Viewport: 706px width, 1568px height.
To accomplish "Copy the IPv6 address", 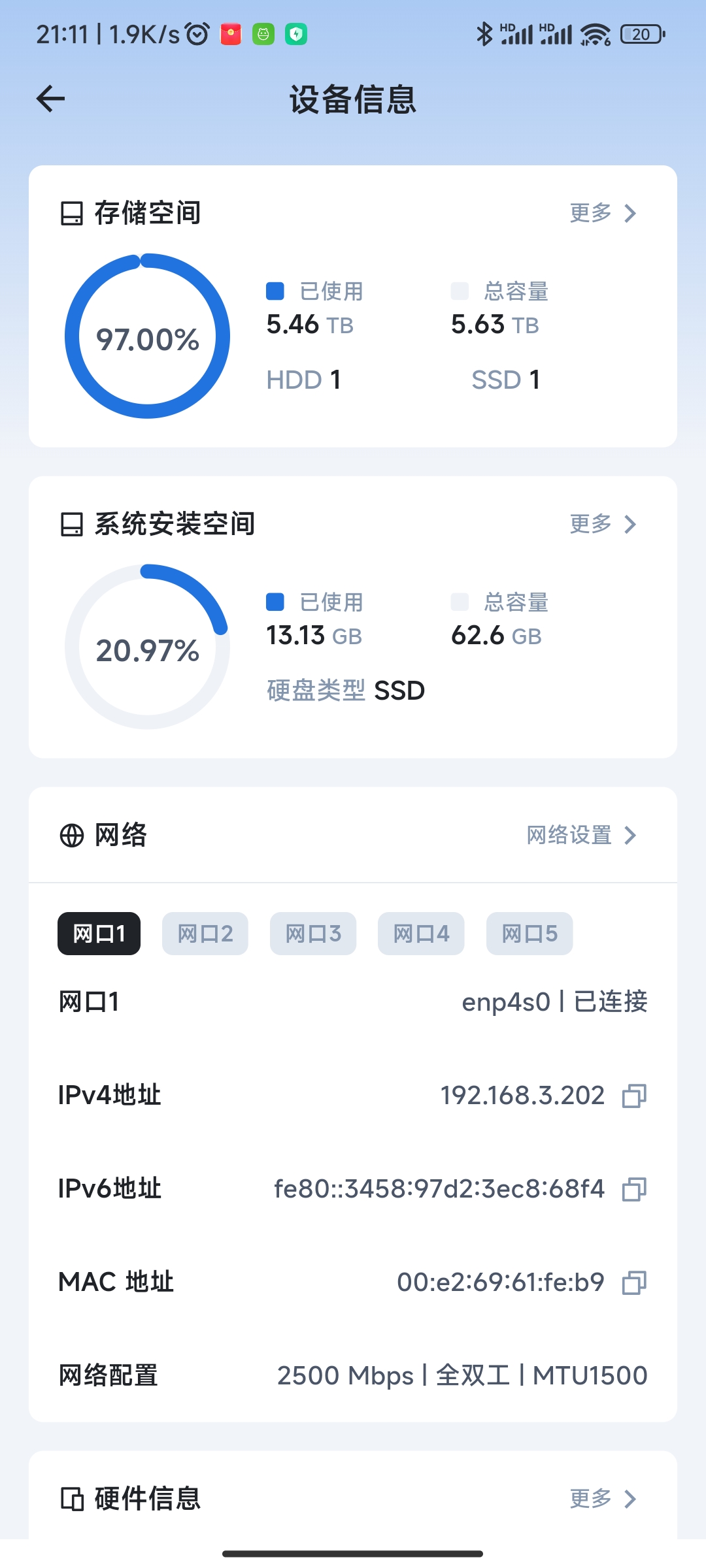I will (633, 1189).
